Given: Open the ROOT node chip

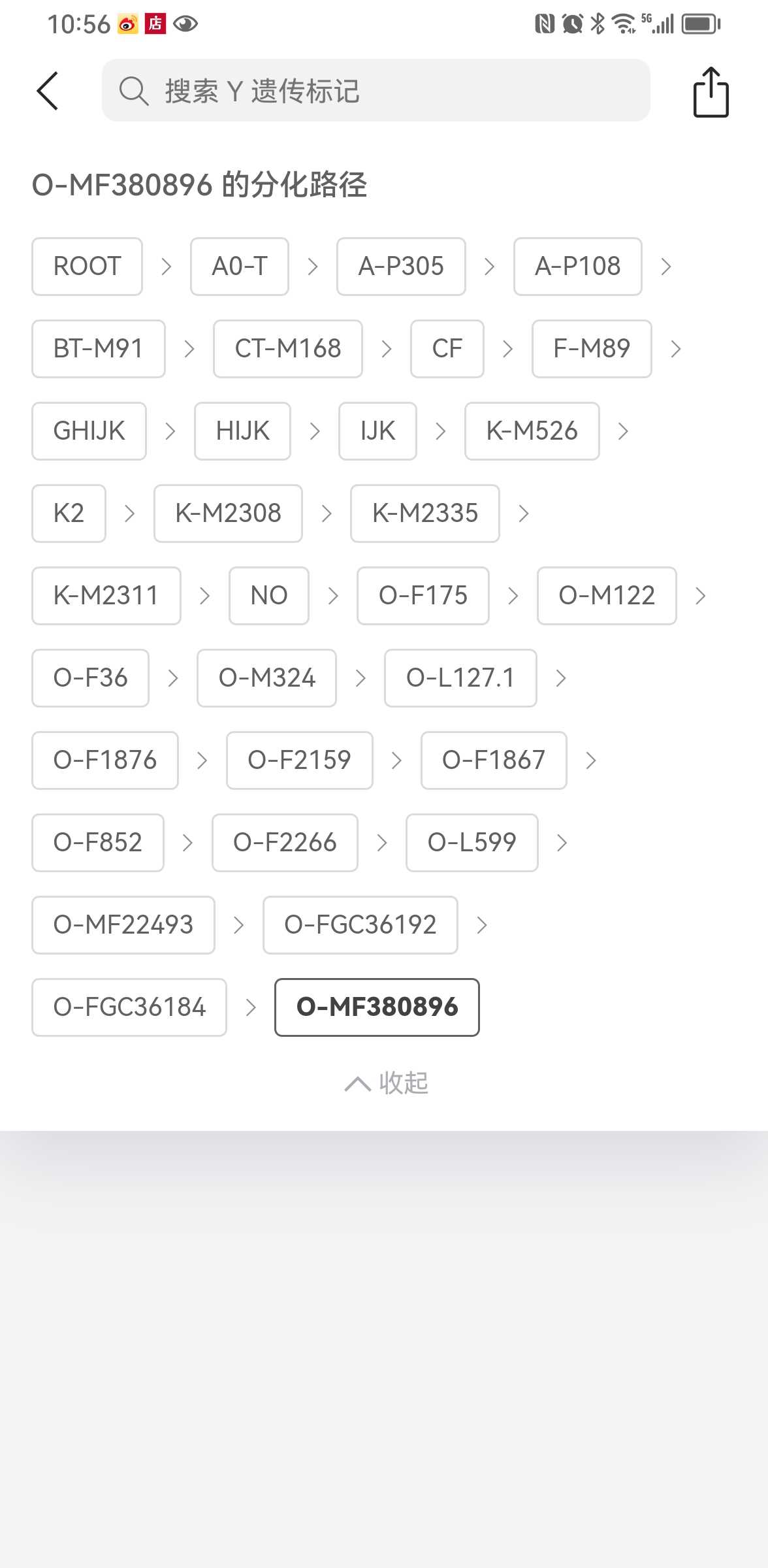Looking at the screenshot, I should tap(87, 267).
